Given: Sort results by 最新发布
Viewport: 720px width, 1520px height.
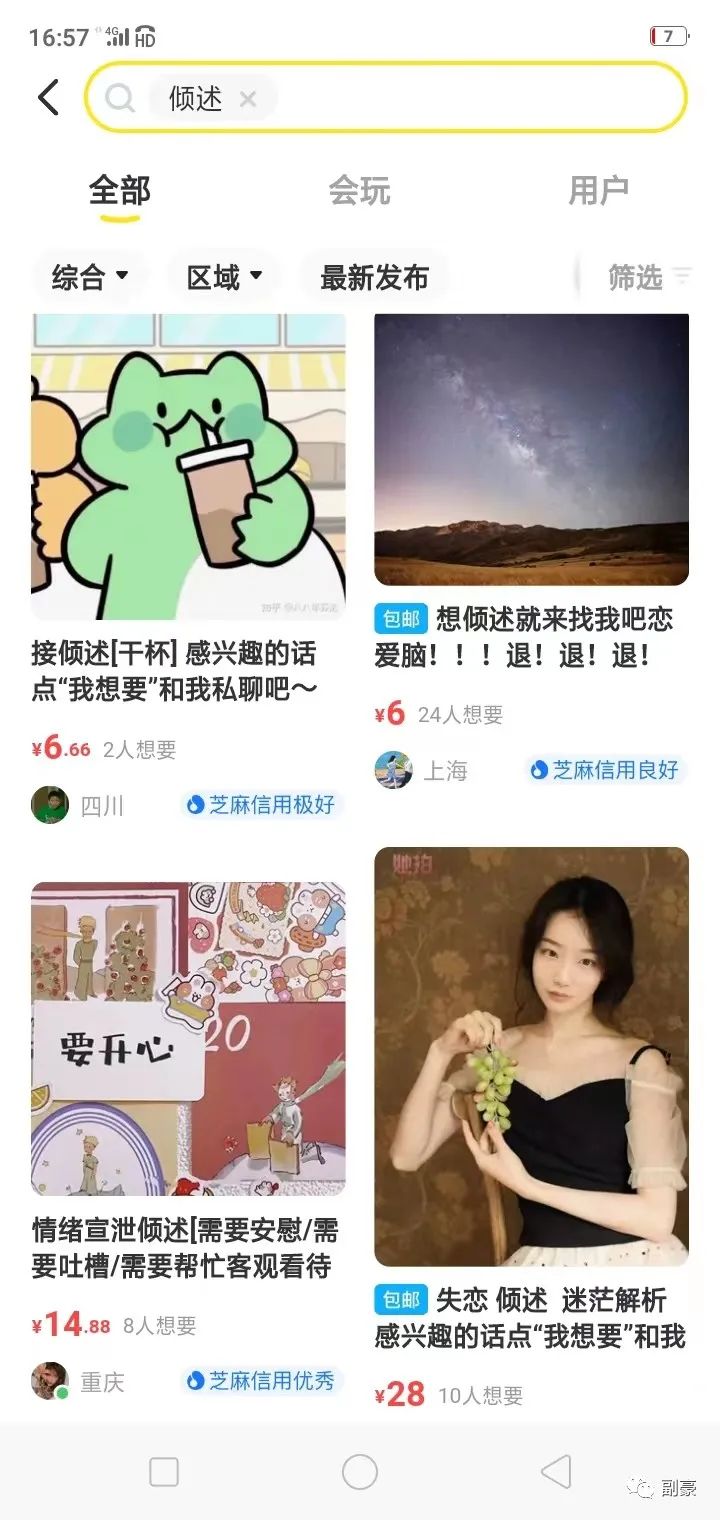Looking at the screenshot, I should tap(374, 277).
